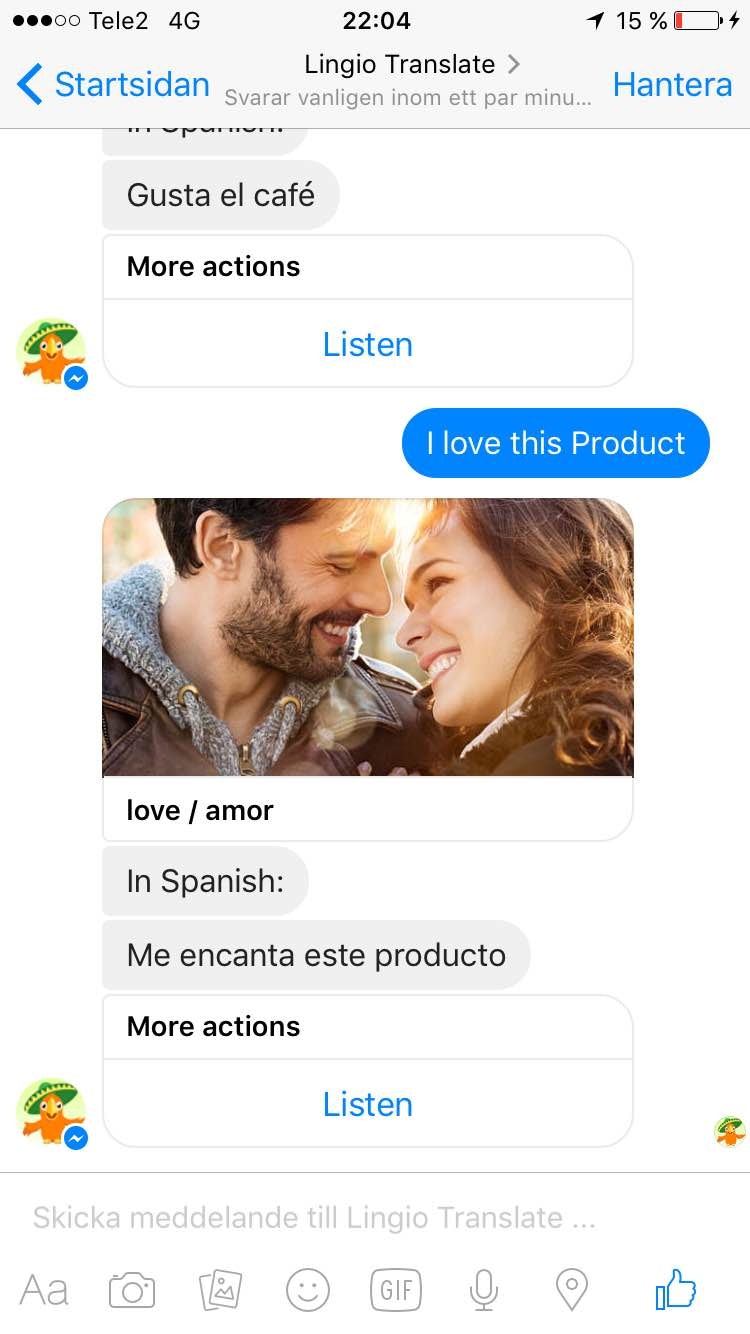The height and width of the screenshot is (1334, 750).
Task: Focus the message field to Lingio Translate
Action: coord(375,1217)
